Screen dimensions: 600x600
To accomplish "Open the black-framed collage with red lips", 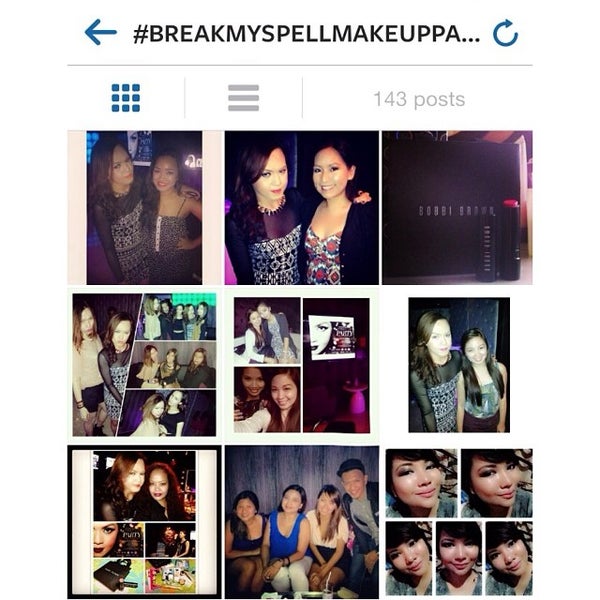I will [x=144, y=521].
